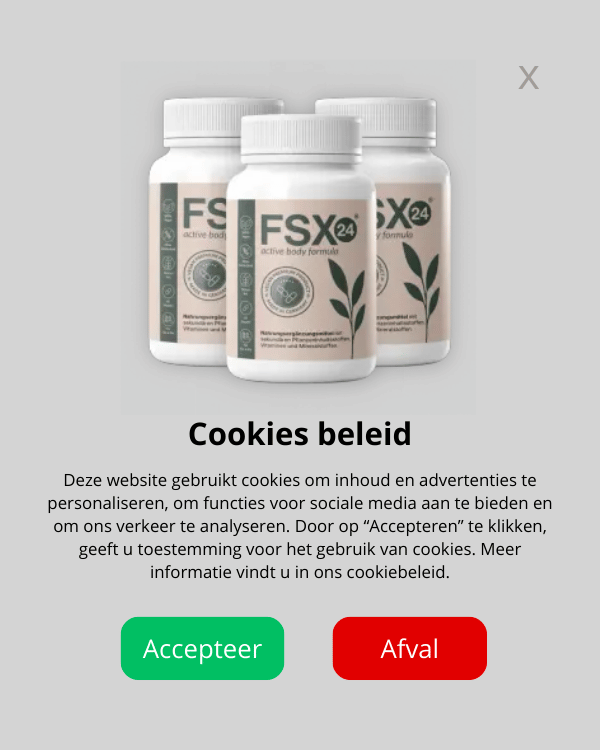The width and height of the screenshot is (600, 750).
Task: Accept cookies with the green Accepteer button
Action: 202,648
